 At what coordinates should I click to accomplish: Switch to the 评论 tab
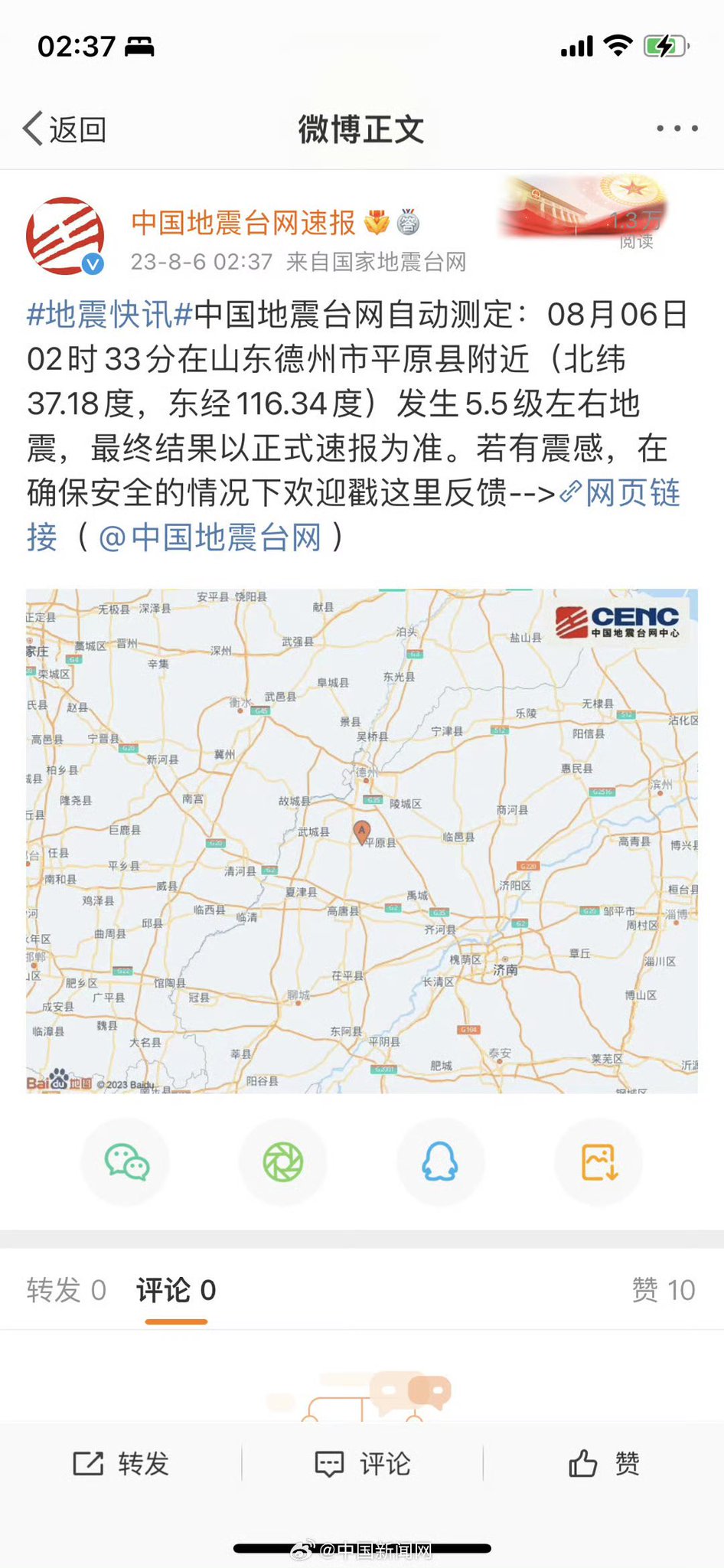click(174, 1290)
